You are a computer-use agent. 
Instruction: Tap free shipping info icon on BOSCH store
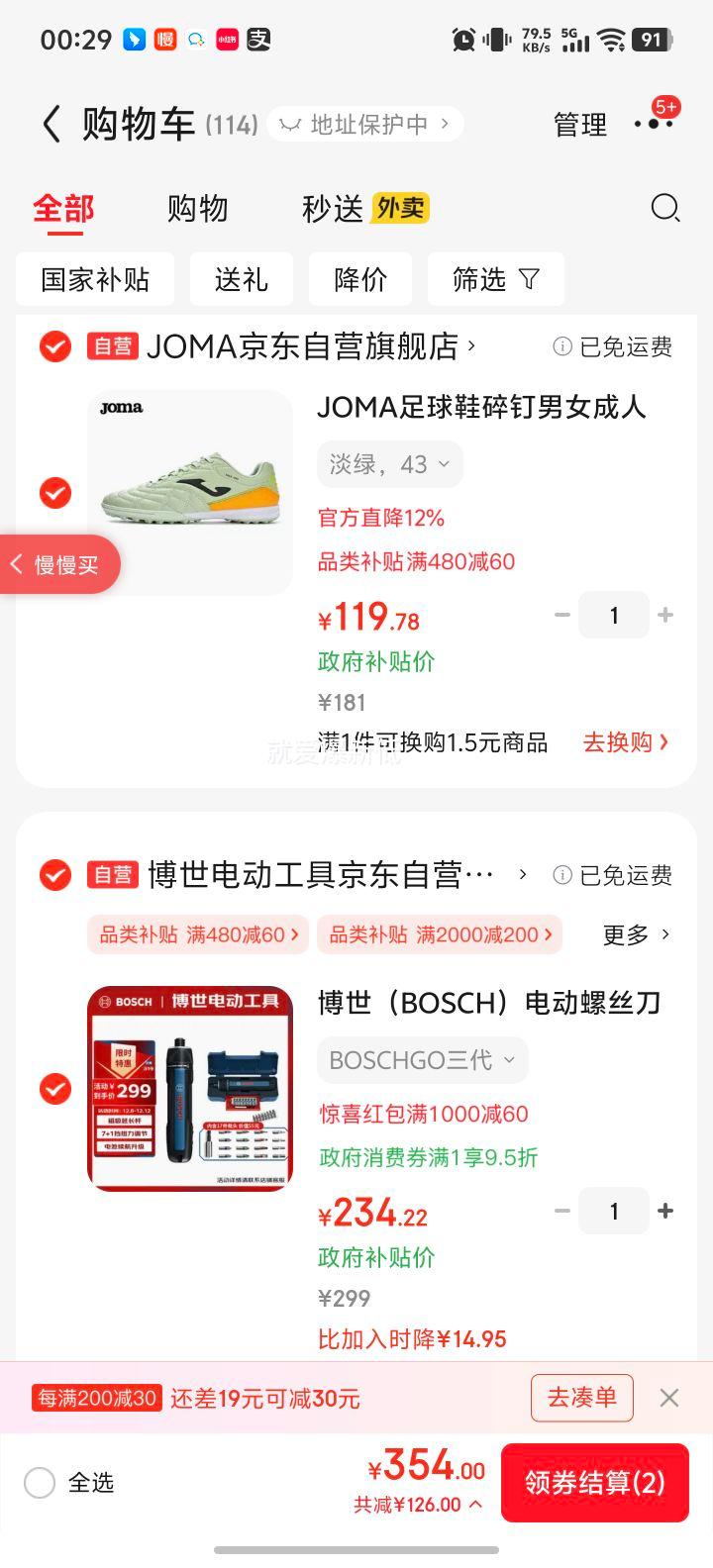(x=561, y=875)
